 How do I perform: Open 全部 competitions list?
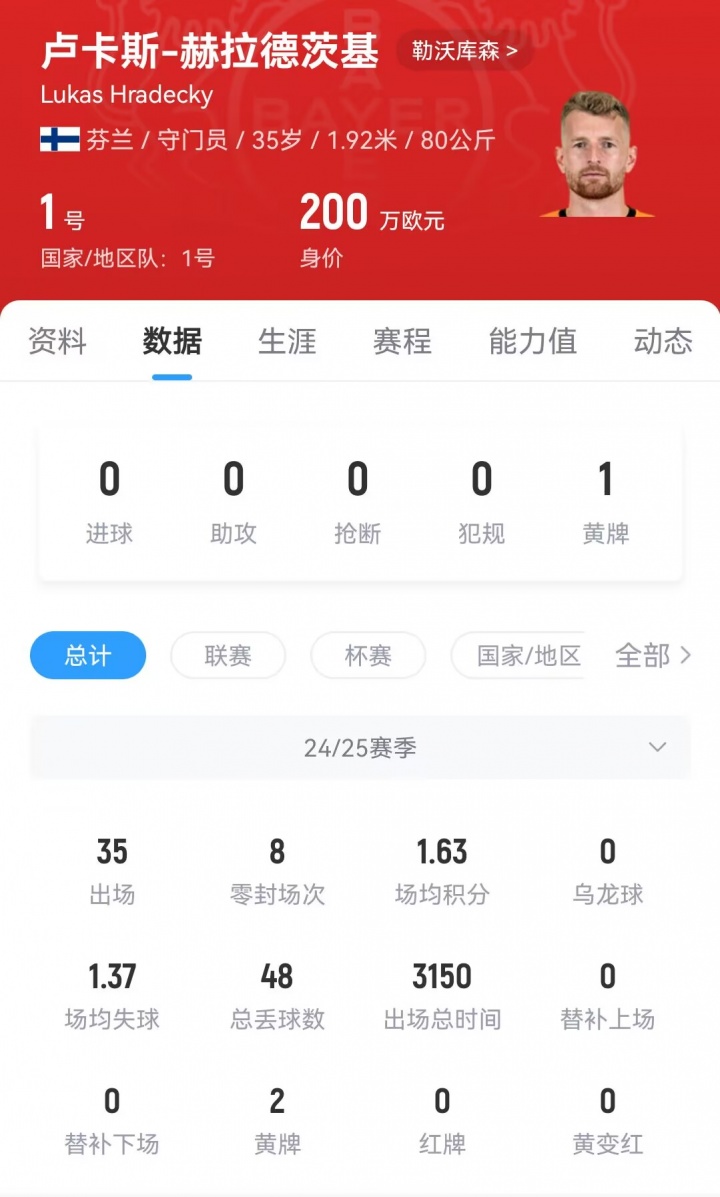[652, 656]
